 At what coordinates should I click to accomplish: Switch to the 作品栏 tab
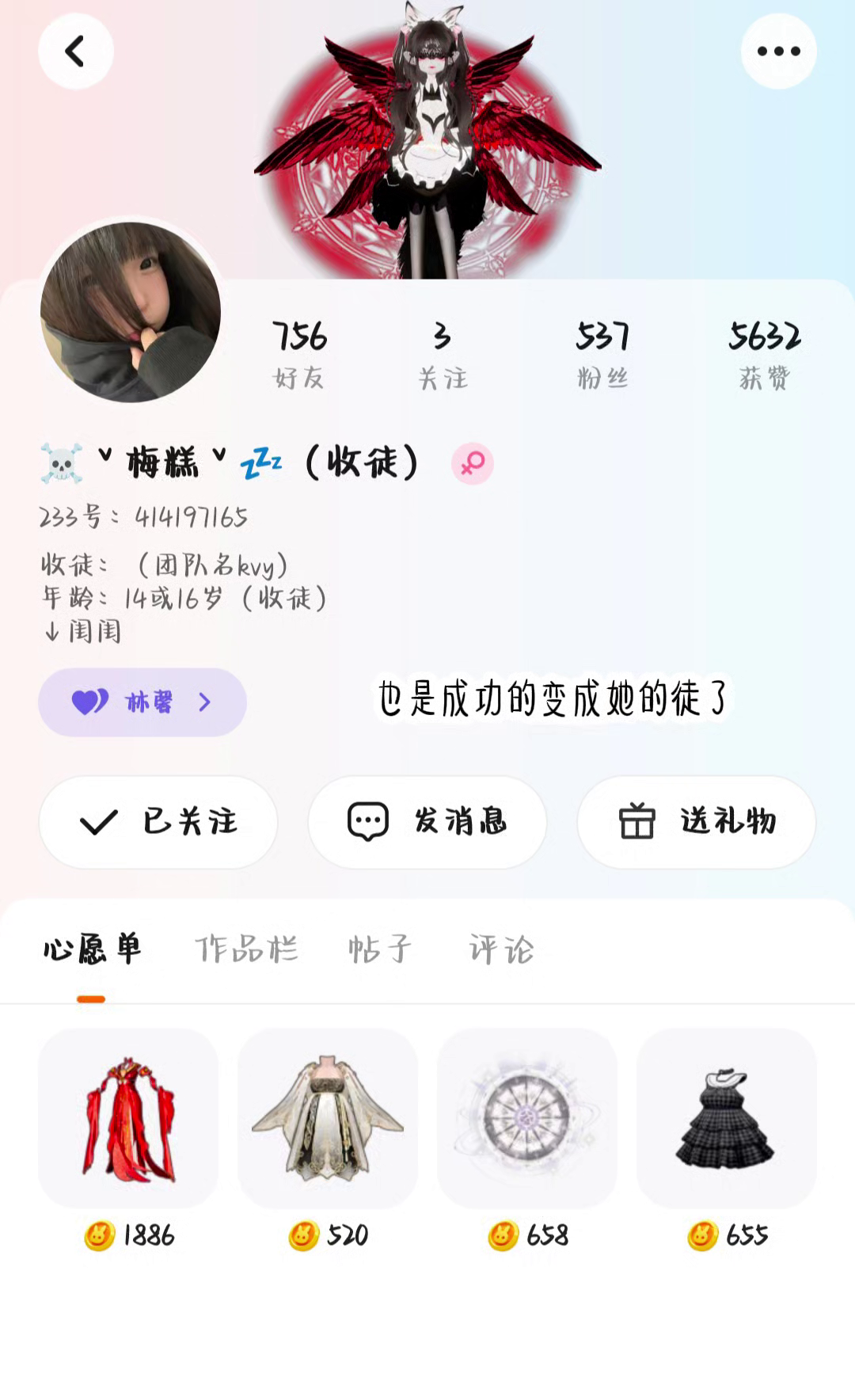tap(246, 949)
